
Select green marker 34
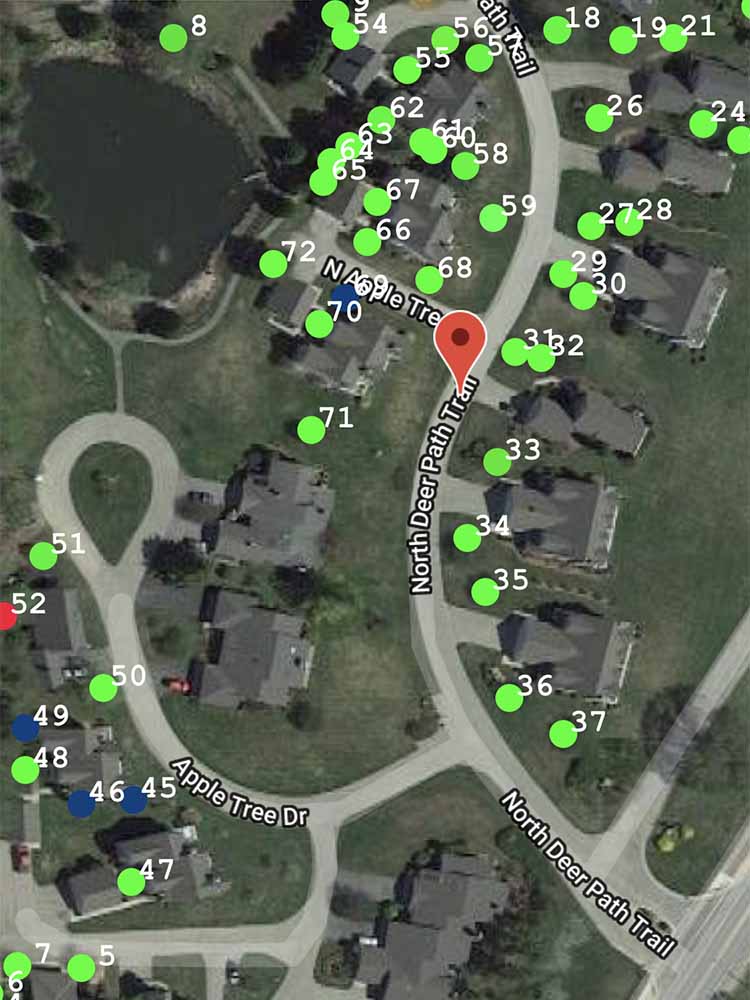point(467,538)
